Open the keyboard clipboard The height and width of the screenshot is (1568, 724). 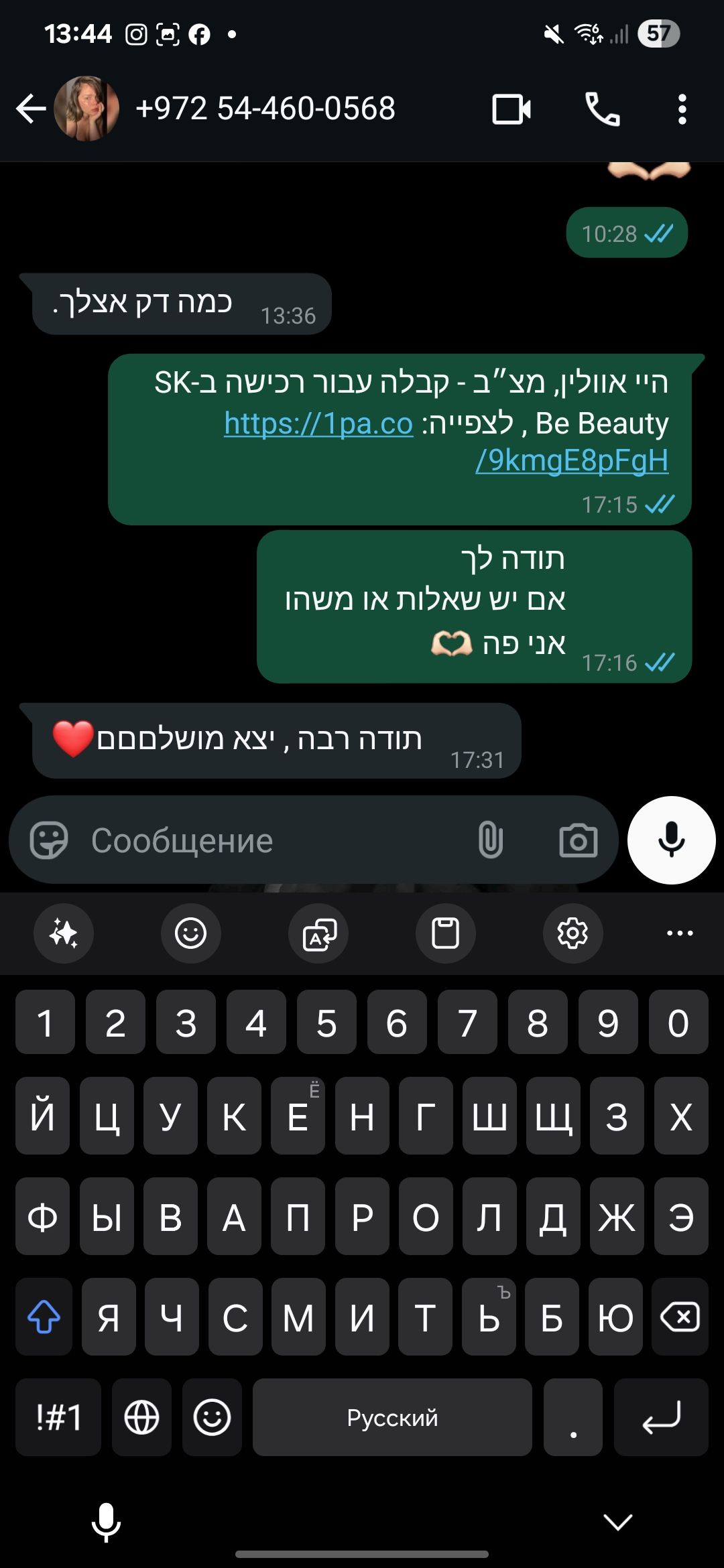click(445, 933)
